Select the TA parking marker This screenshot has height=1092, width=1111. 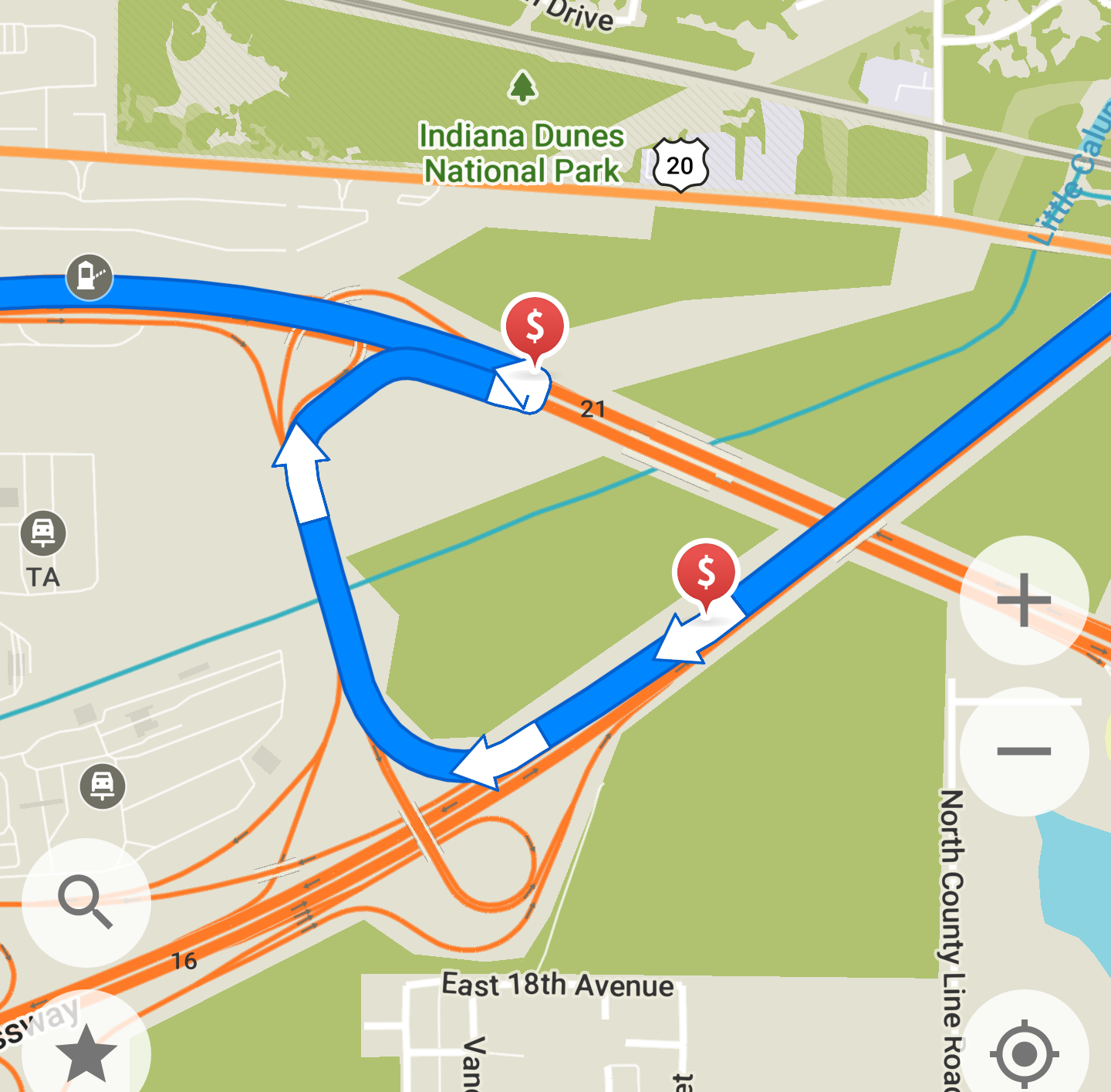43,532
